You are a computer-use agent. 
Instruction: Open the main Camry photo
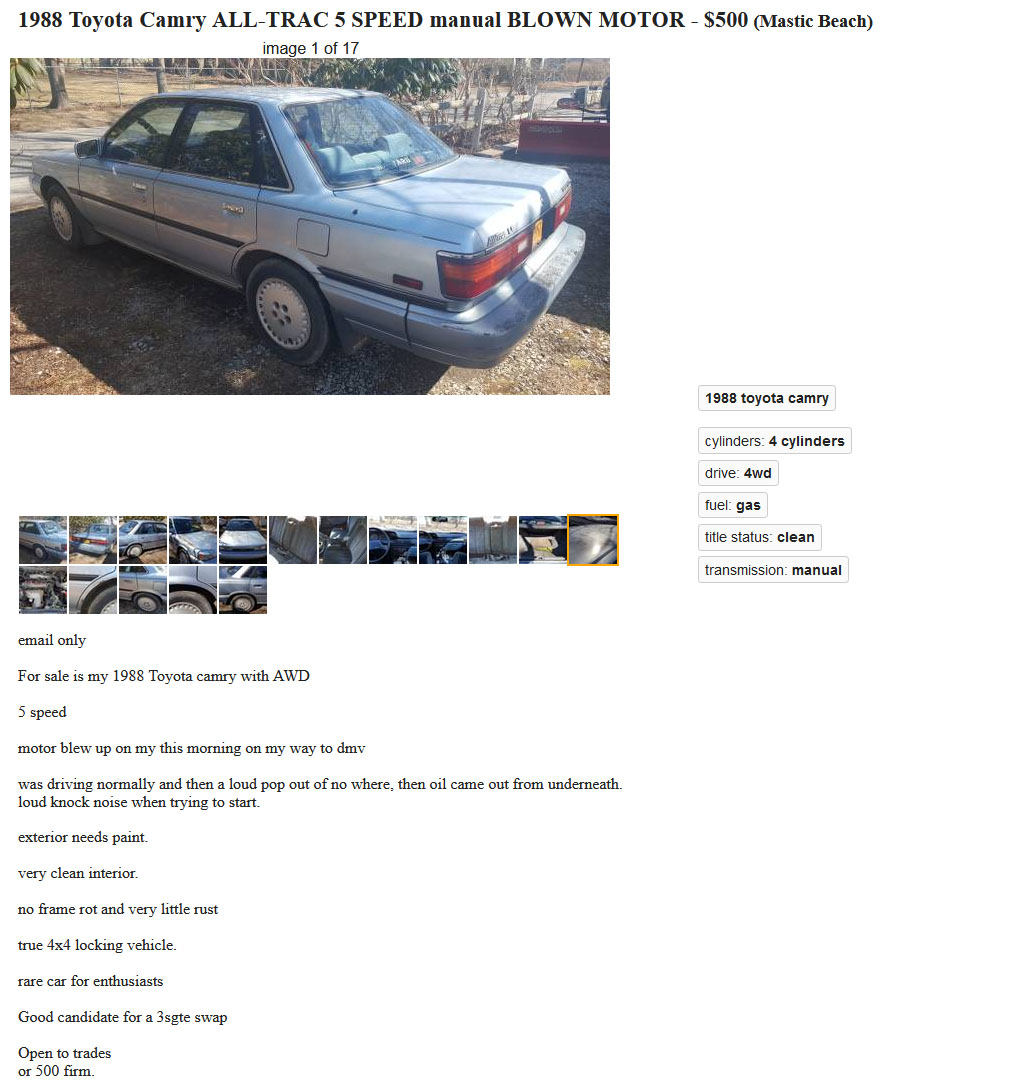click(310, 226)
